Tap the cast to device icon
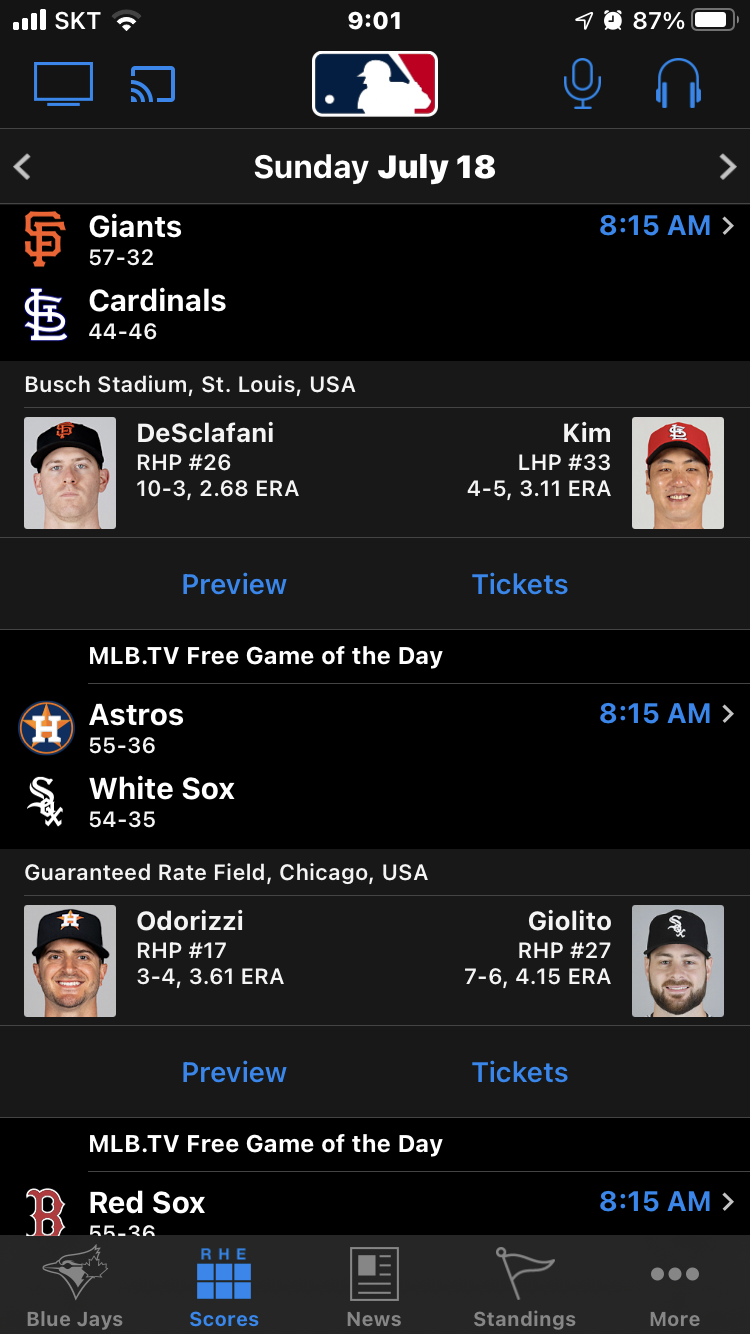 (x=153, y=84)
